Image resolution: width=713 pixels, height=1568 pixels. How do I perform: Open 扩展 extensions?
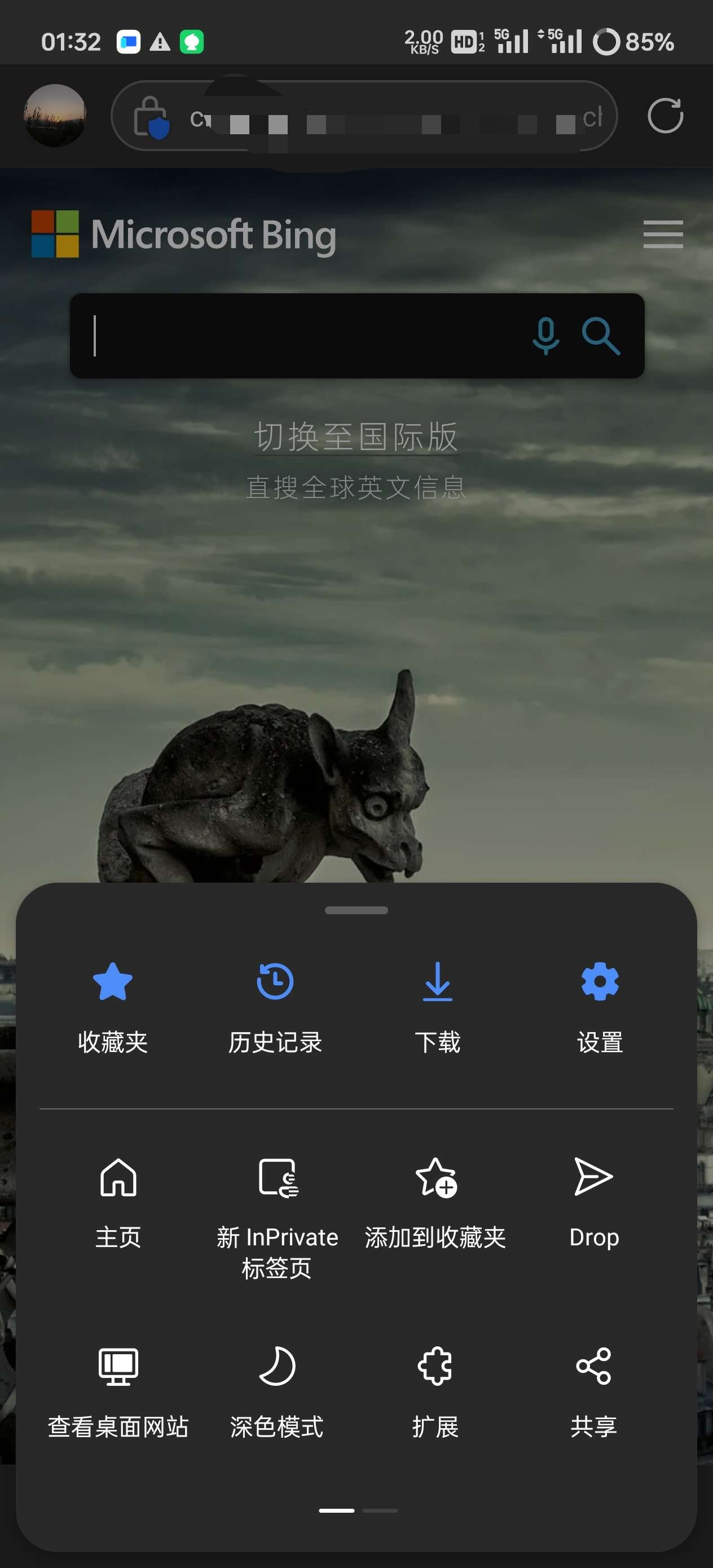point(435,1391)
